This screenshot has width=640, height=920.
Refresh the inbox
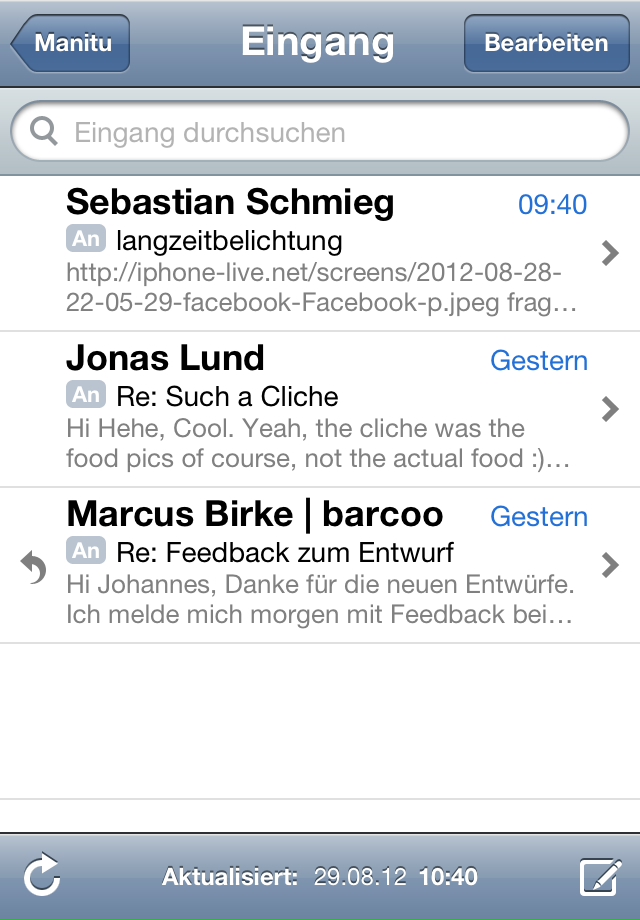point(42,878)
